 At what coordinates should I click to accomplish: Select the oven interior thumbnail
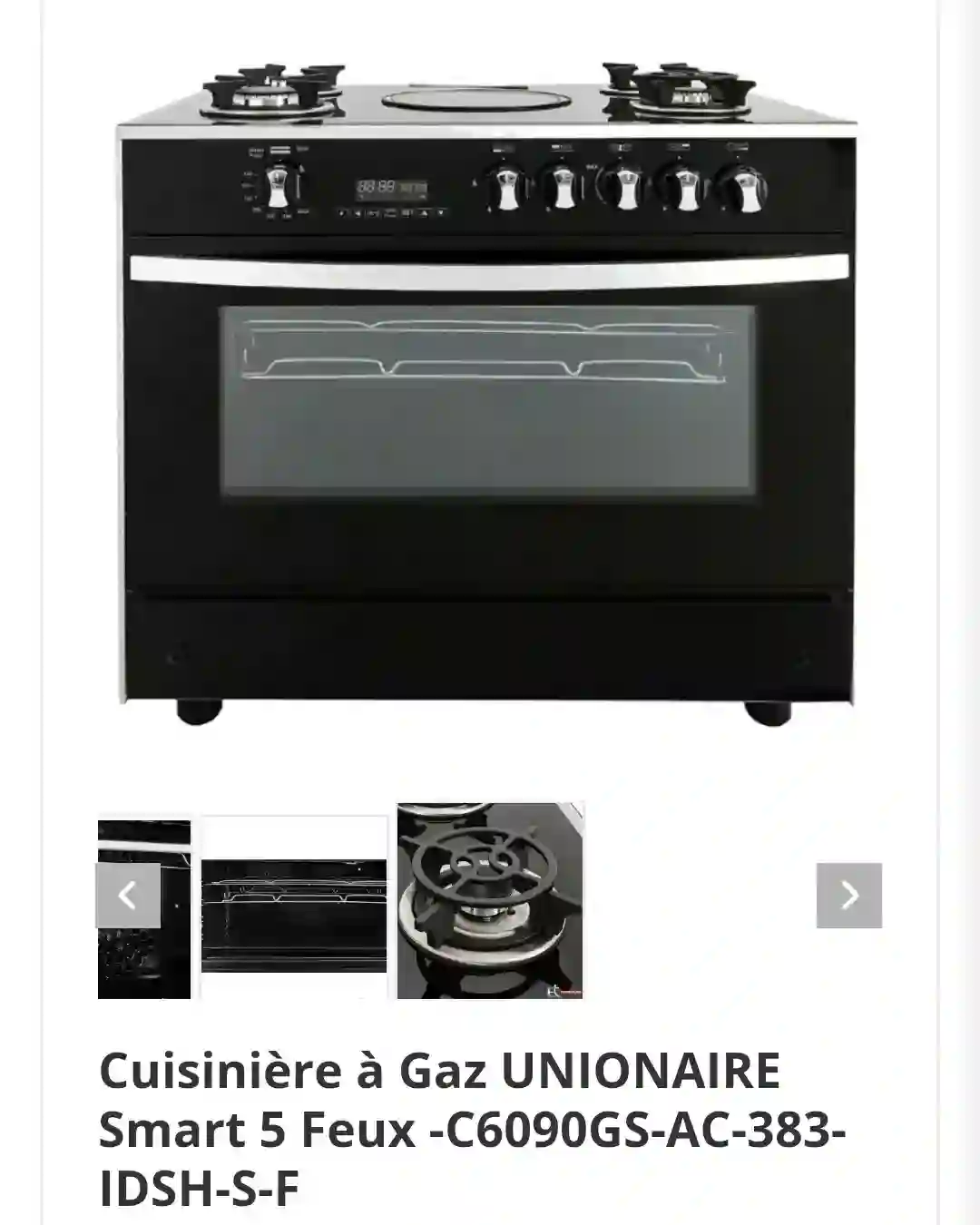pos(293,907)
